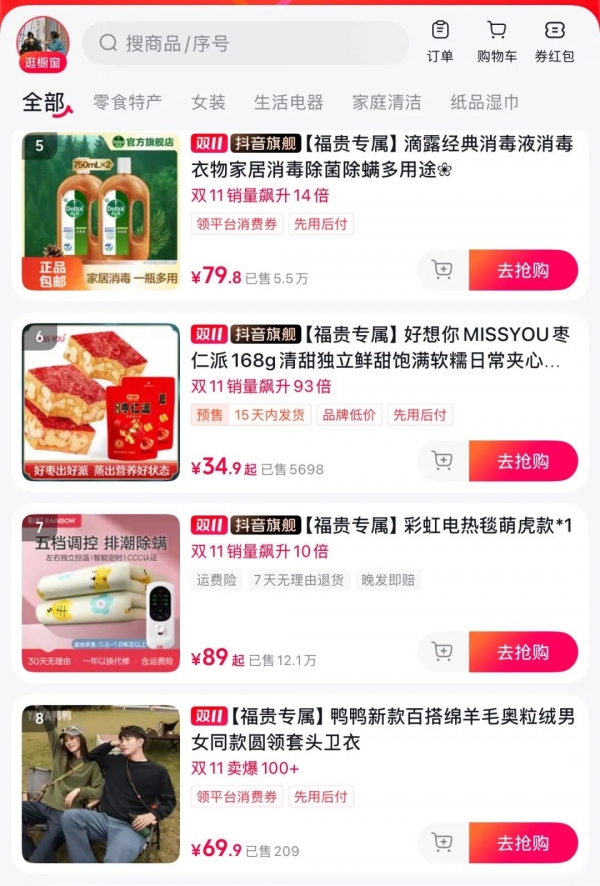
Task: Open the 鸭鸭卫衣 product image
Action: click(101, 784)
